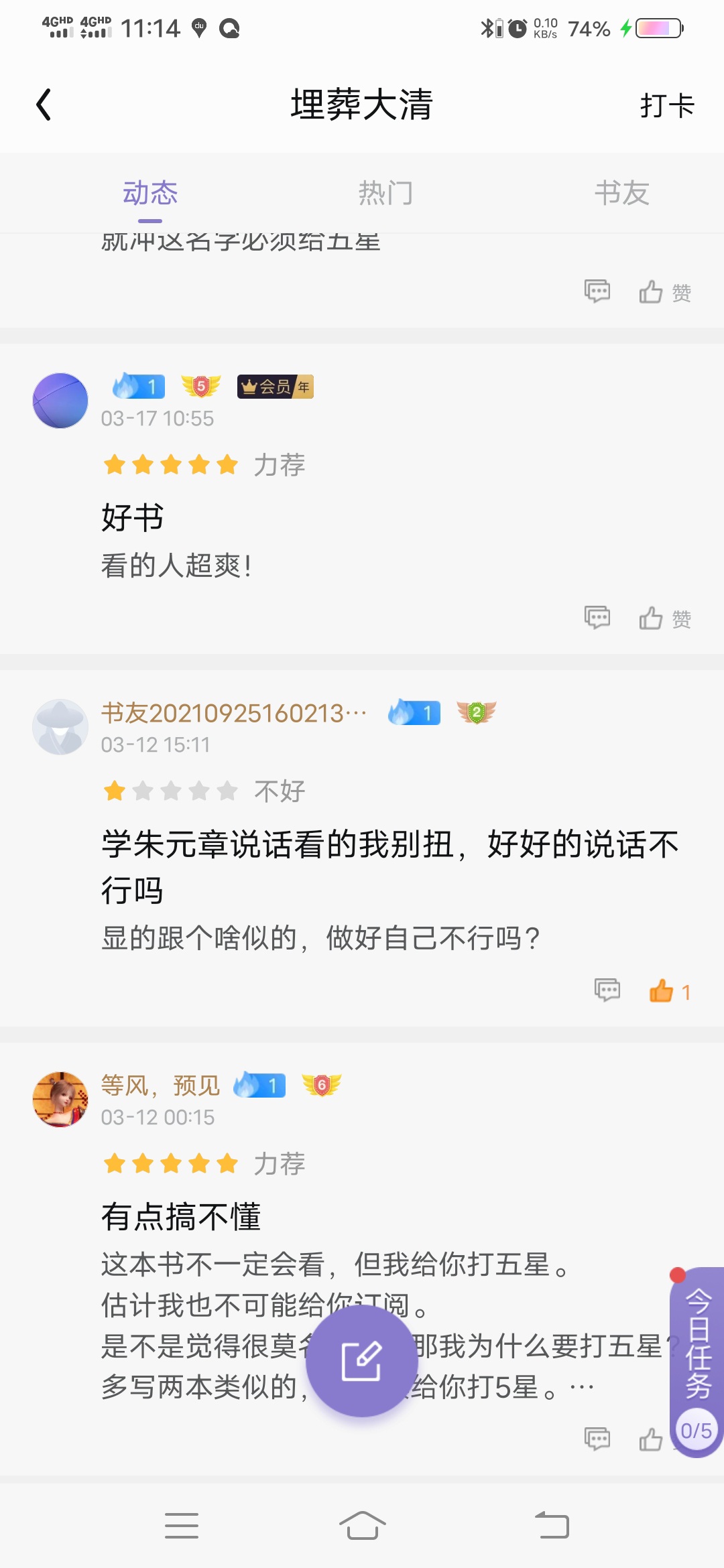Open comments on 学朱元章说话 review
Image resolution: width=724 pixels, height=1568 pixels.
point(607,990)
